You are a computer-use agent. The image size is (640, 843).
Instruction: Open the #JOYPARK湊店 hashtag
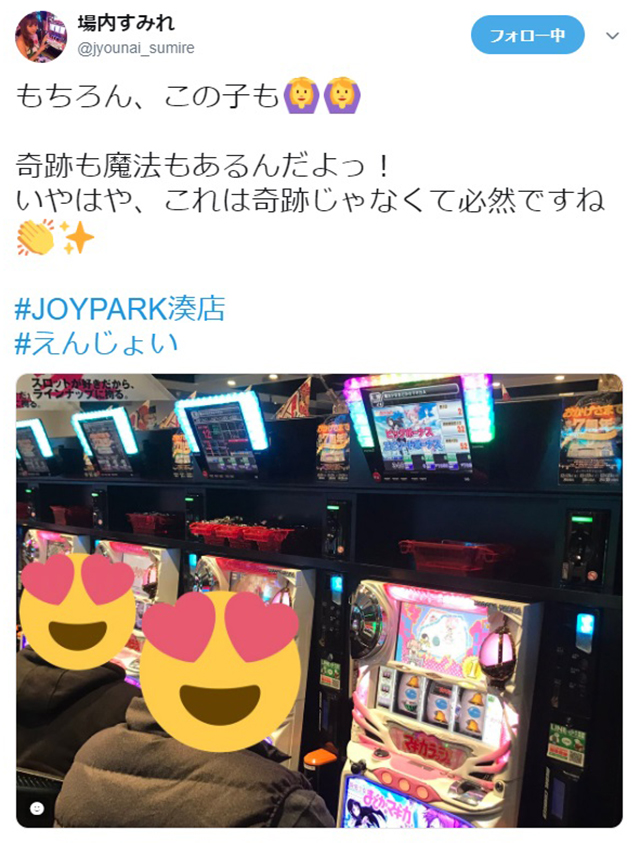(x=121, y=309)
